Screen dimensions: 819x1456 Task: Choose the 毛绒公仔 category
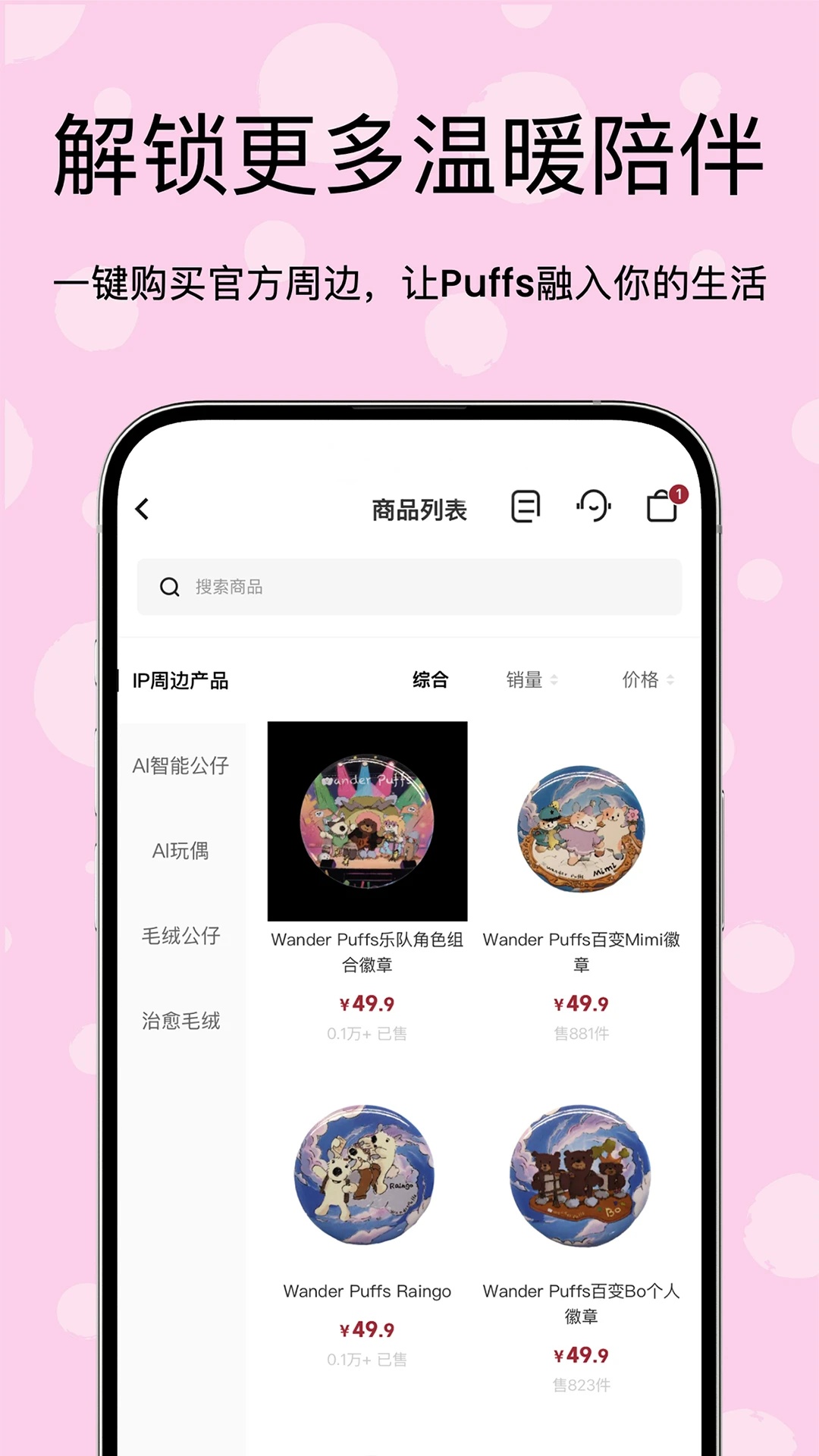(x=179, y=937)
